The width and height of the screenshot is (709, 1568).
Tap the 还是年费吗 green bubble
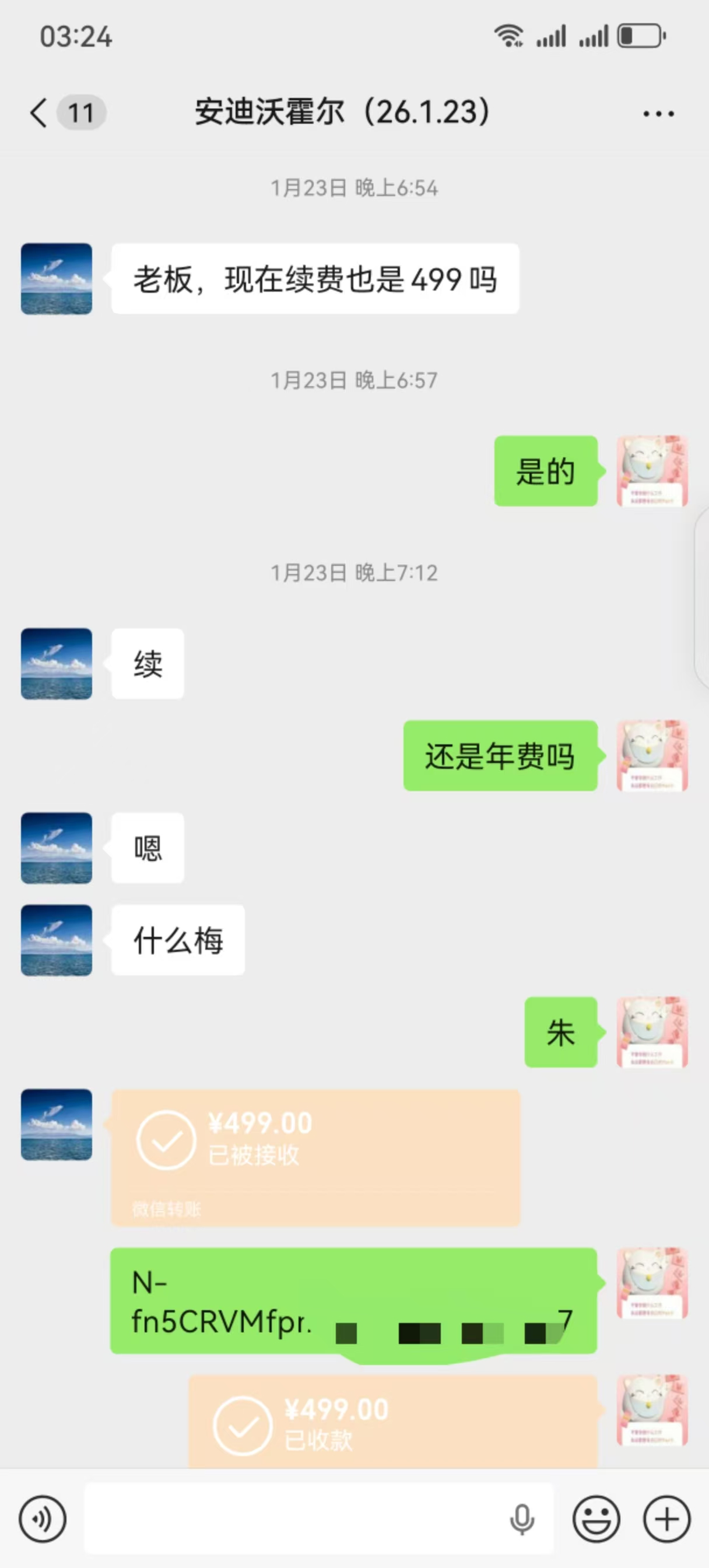point(499,757)
